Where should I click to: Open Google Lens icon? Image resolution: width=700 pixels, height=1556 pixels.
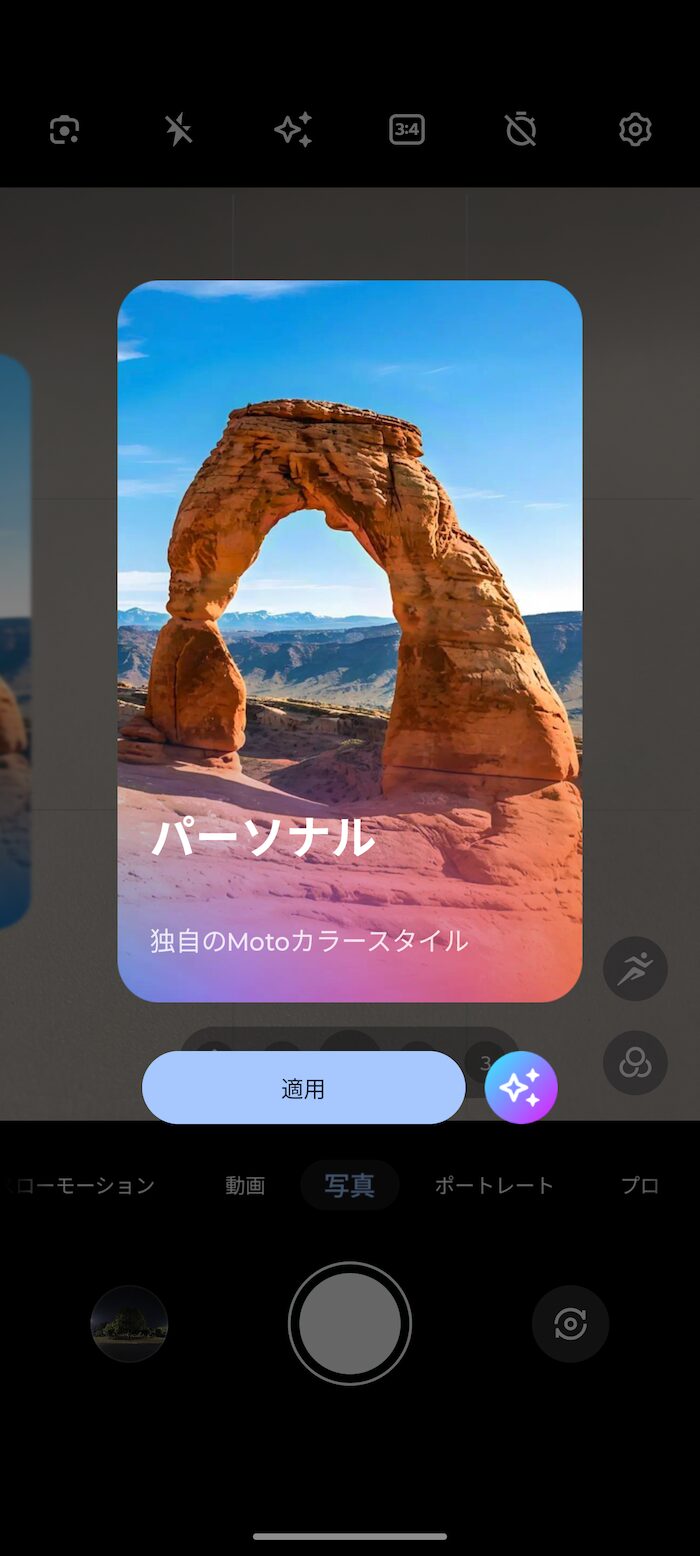point(65,130)
